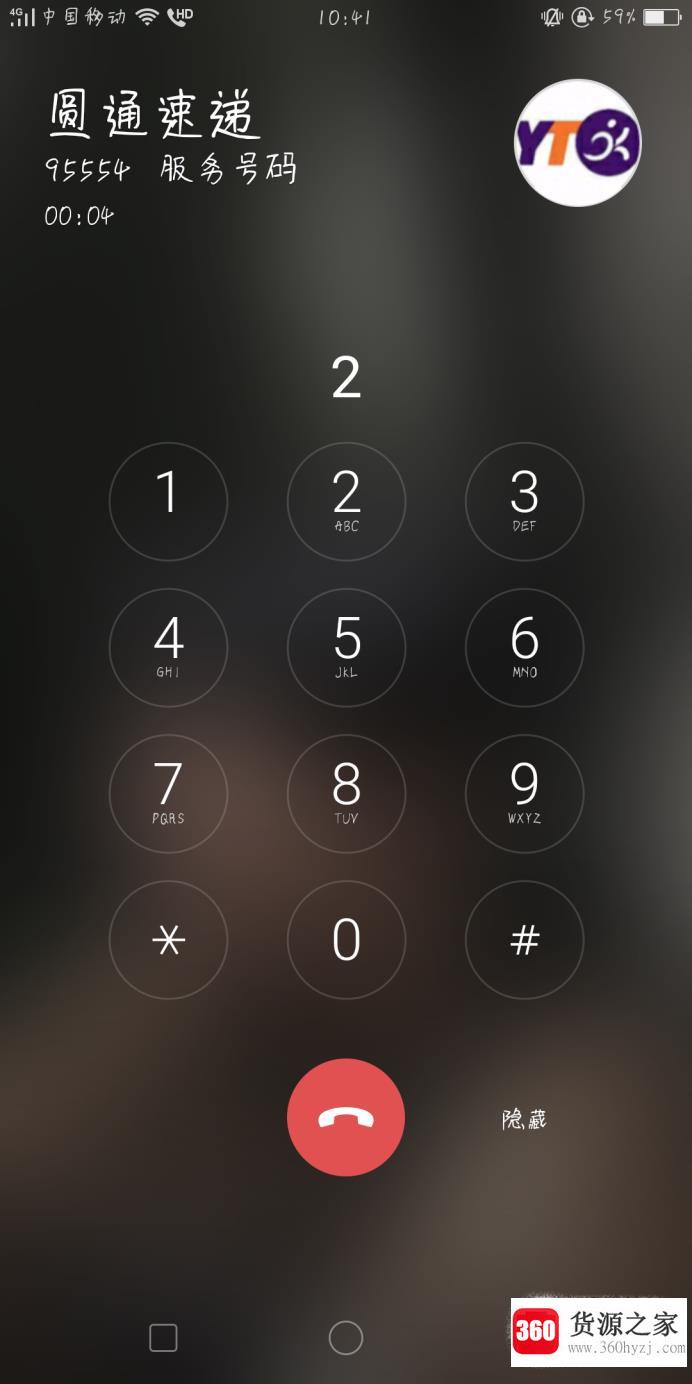Dial digit 1 on the keypad
692x1384 pixels.
(168, 501)
